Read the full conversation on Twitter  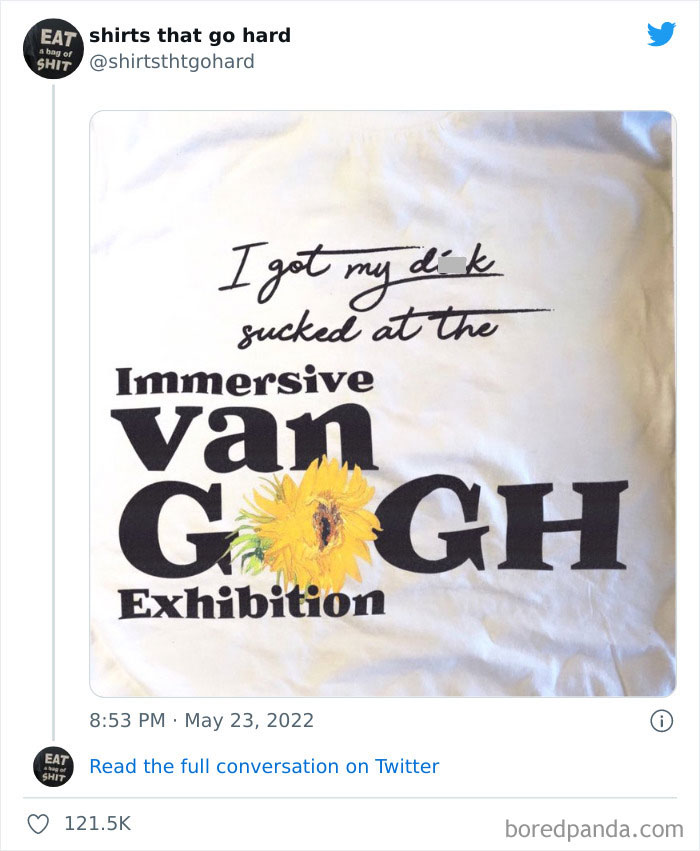point(264,766)
